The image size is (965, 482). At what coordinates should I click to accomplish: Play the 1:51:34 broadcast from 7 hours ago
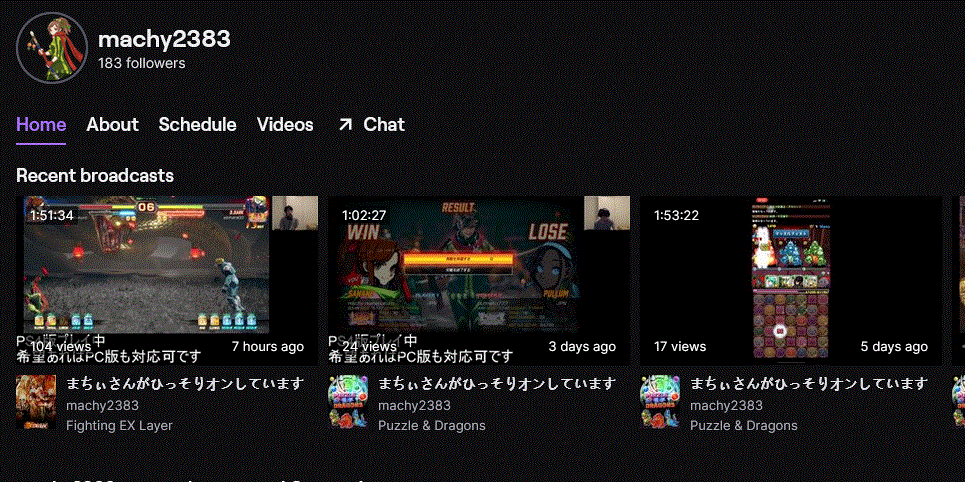[167, 280]
